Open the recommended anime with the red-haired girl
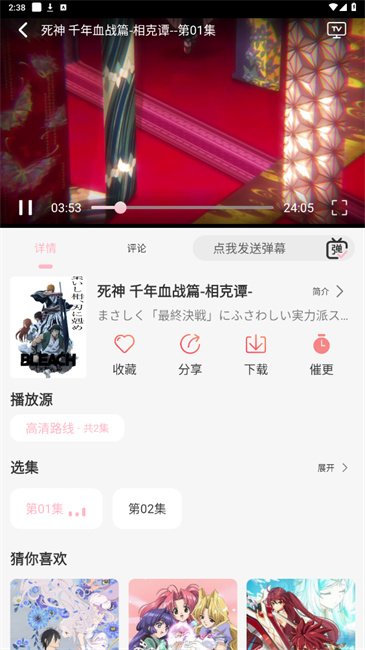This screenshot has height=650, width=365. tap(301, 614)
